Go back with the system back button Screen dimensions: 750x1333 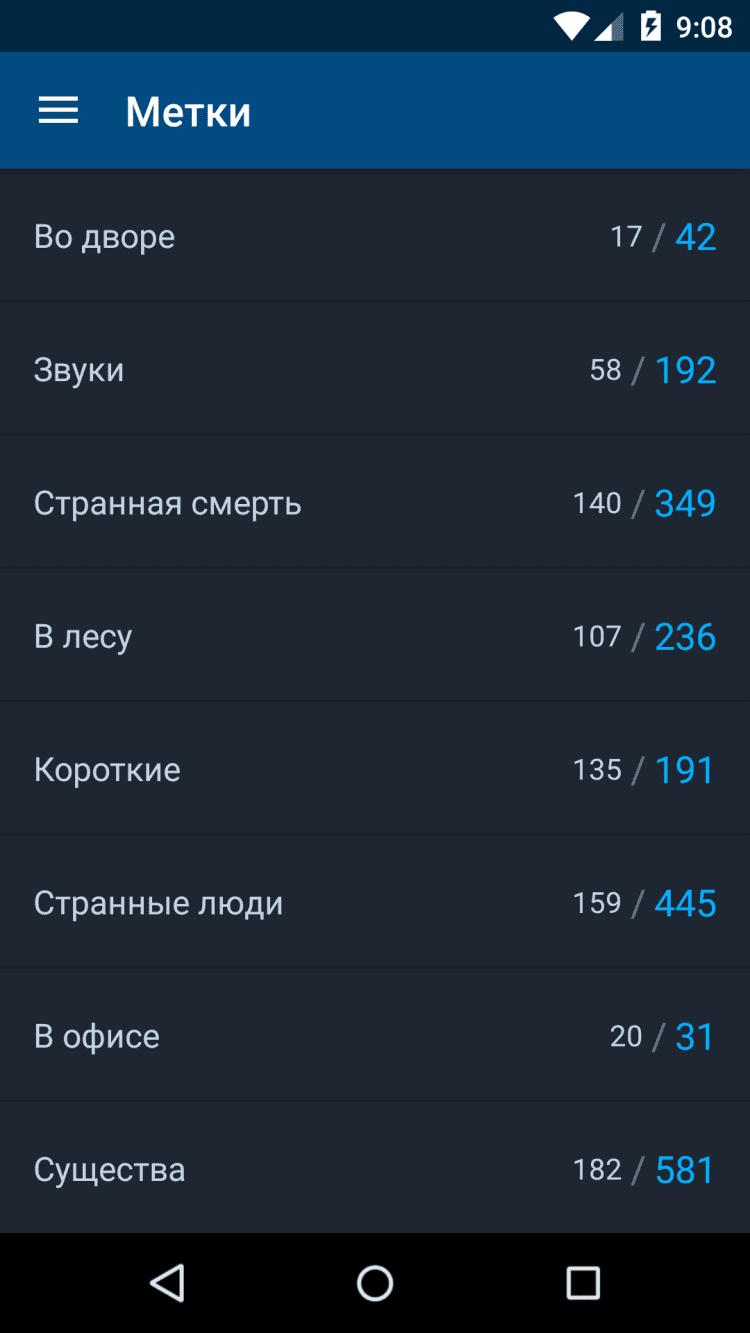pyautogui.click(x=167, y=1283)
